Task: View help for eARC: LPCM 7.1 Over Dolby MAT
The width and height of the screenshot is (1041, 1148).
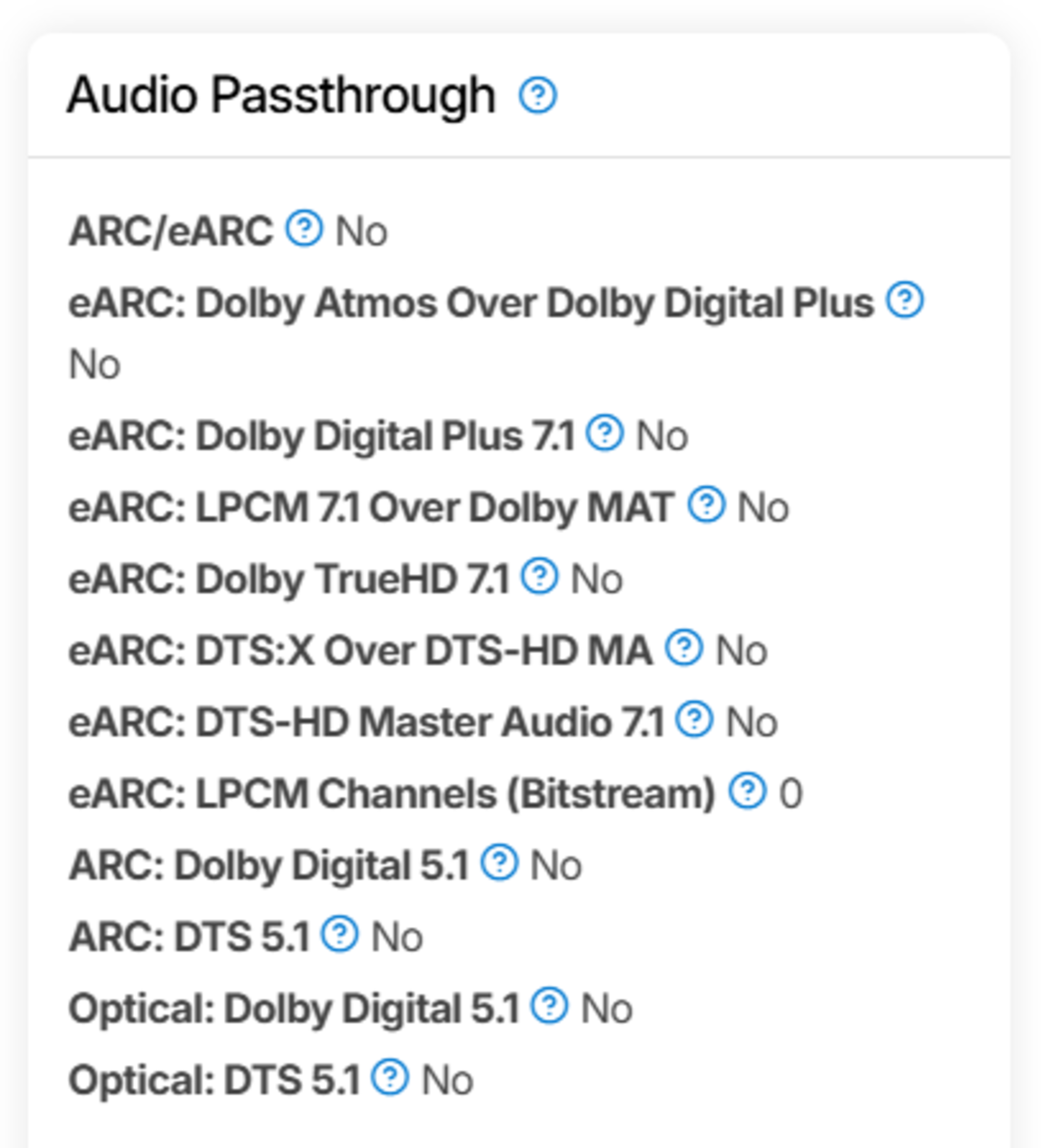Action: (706, 505)
